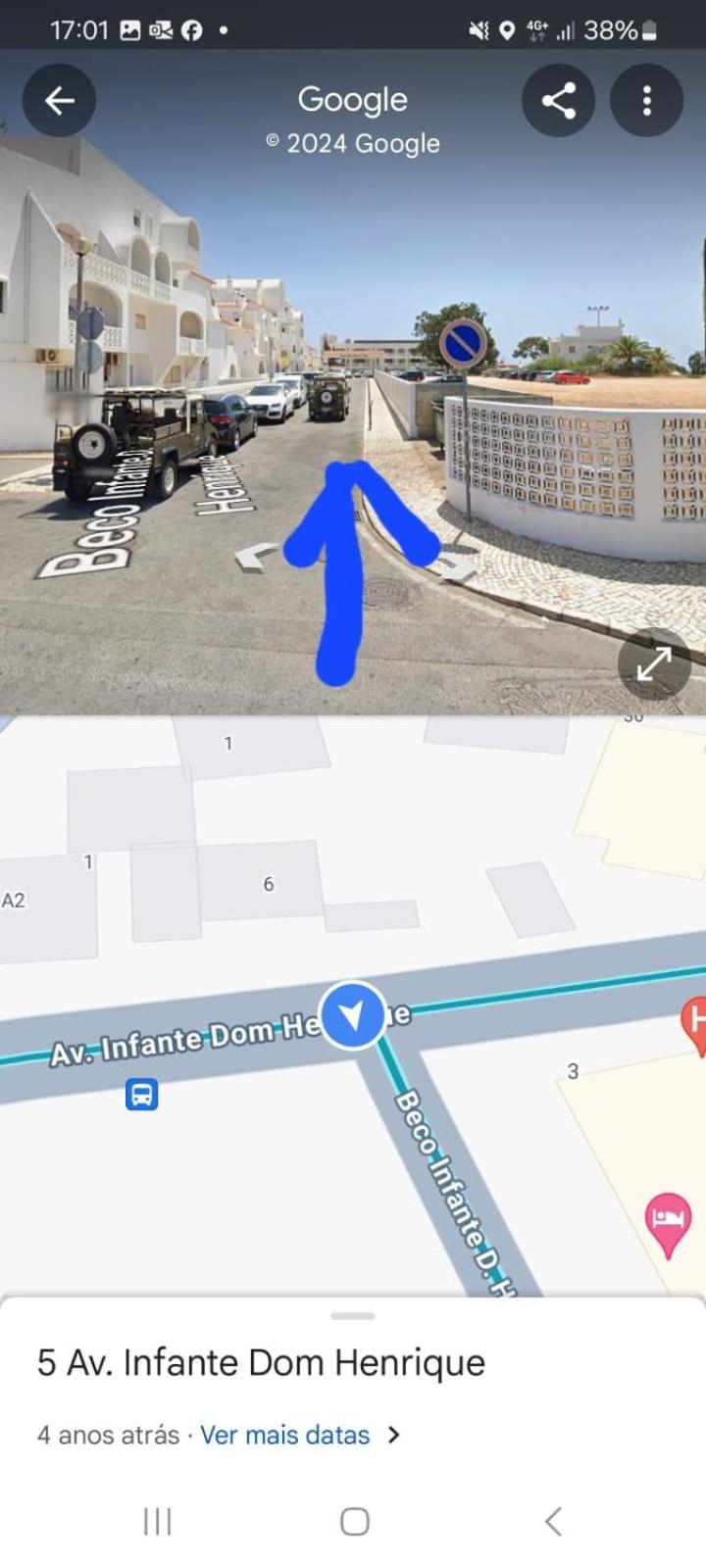Viewport: 706px width, 1568px height.
Task: Move right with the Street View arrow
Action: tap(456, 565)
